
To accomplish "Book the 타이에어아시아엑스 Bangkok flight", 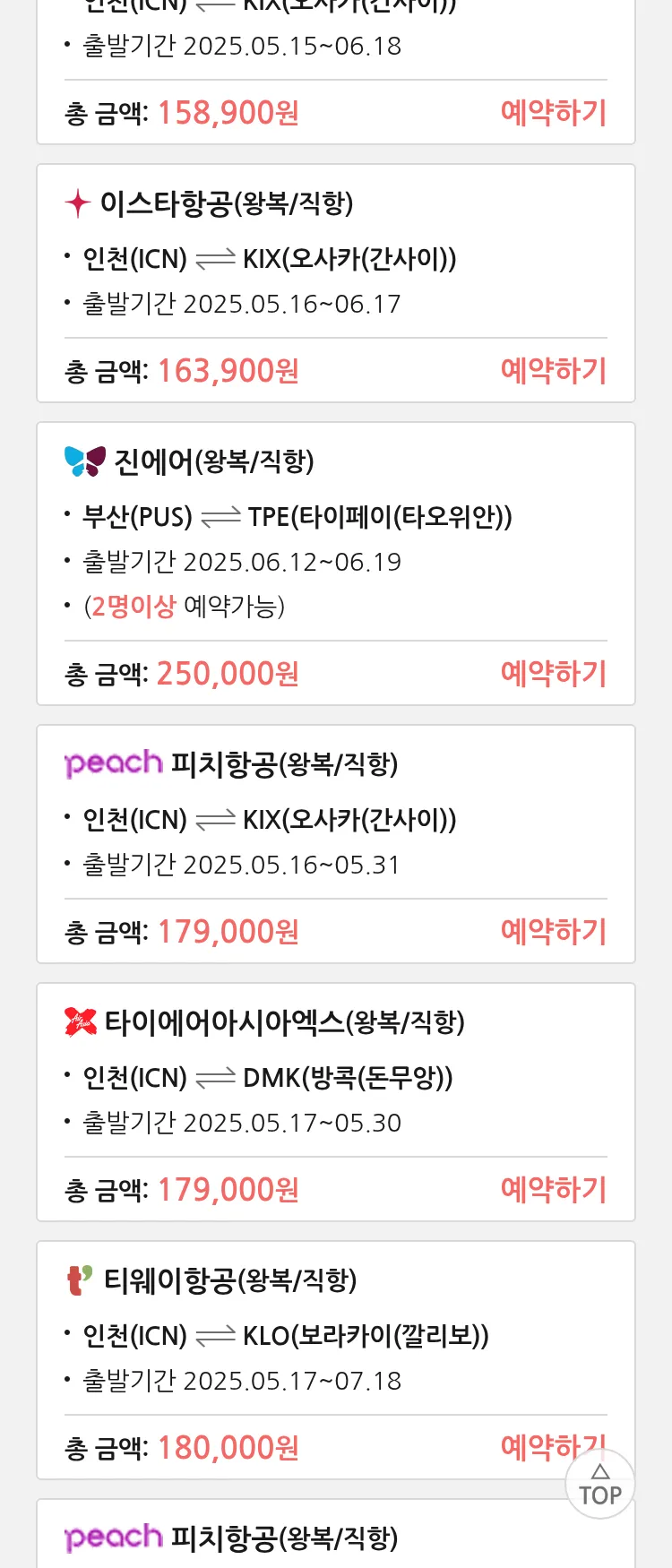I will coord(553,1190).
